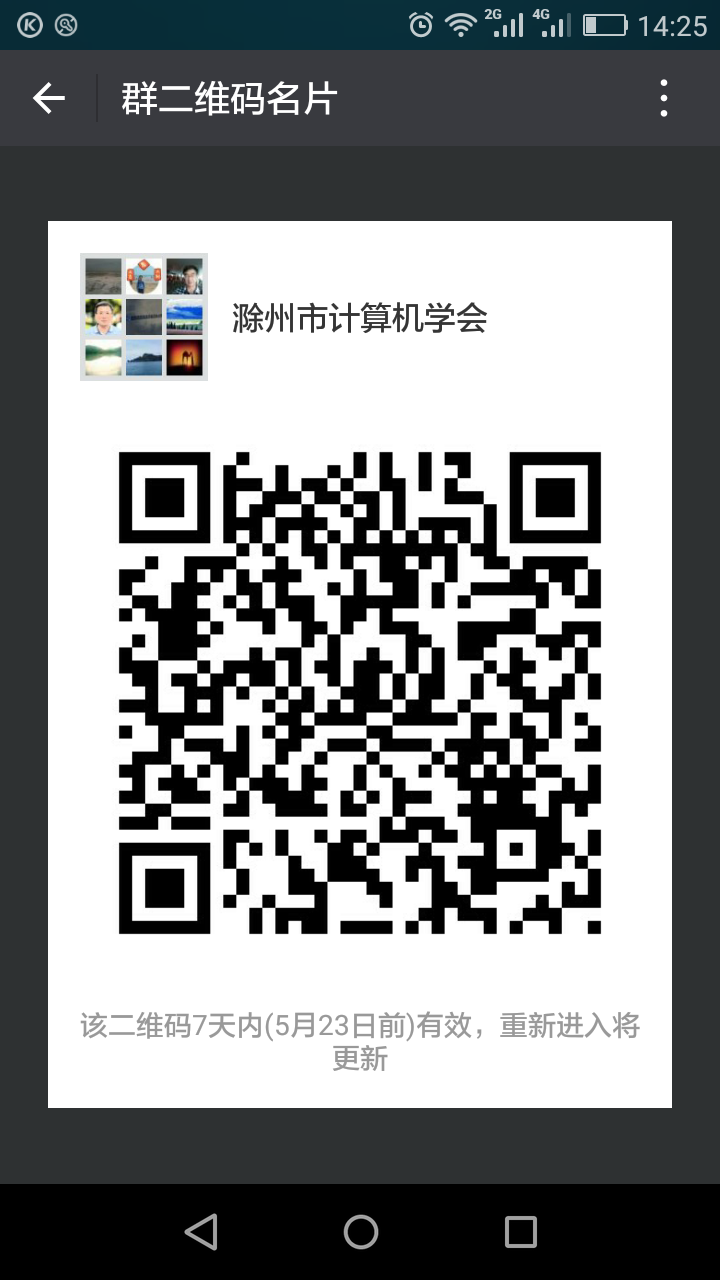Open the recent apps switcher
Screen dimensions: 720x1280
pyautogui.click(x=520, y=1232)
